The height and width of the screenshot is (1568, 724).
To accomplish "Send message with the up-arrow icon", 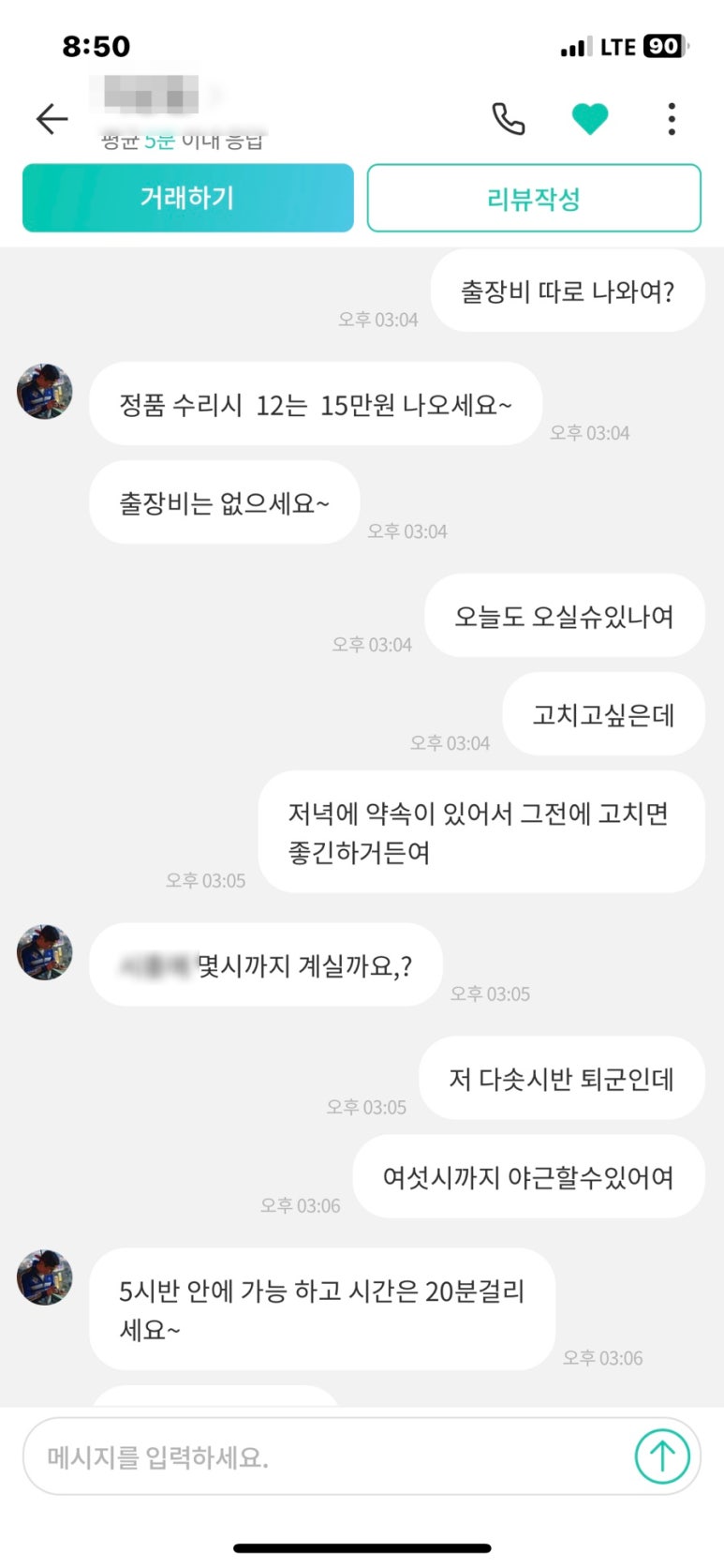I will pos(662,1456).
